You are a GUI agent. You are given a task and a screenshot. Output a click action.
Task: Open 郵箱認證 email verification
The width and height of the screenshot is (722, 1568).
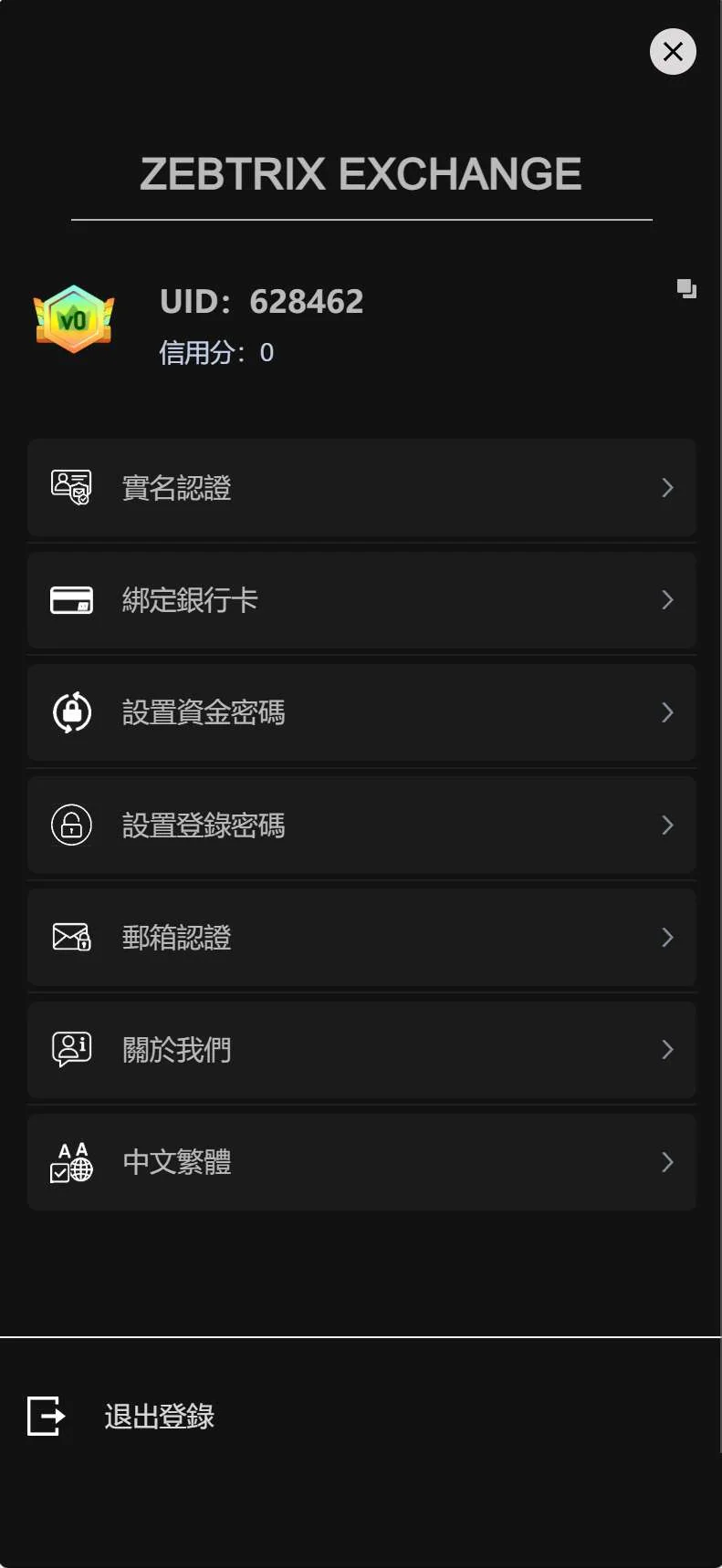(361, 938)
